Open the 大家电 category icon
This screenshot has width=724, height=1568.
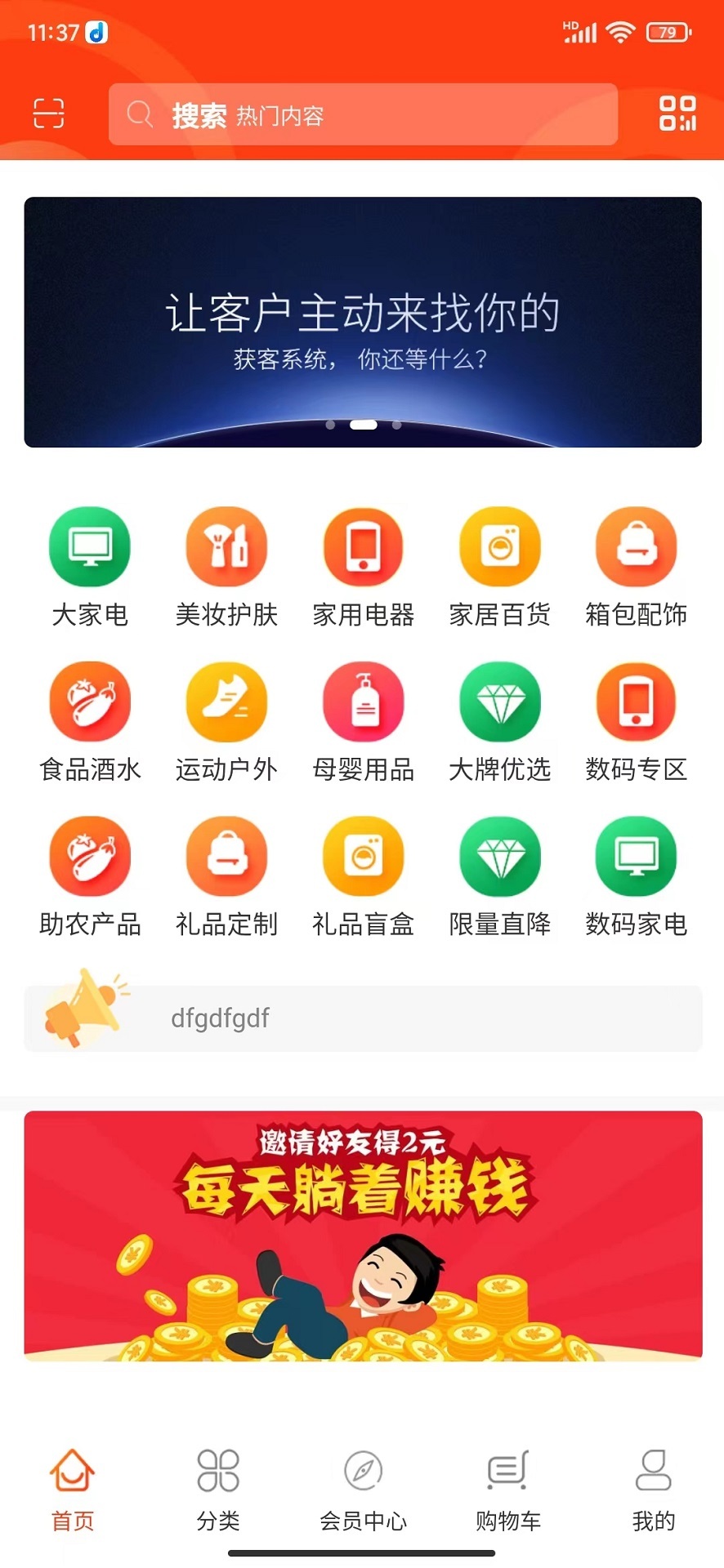point(90,546)
